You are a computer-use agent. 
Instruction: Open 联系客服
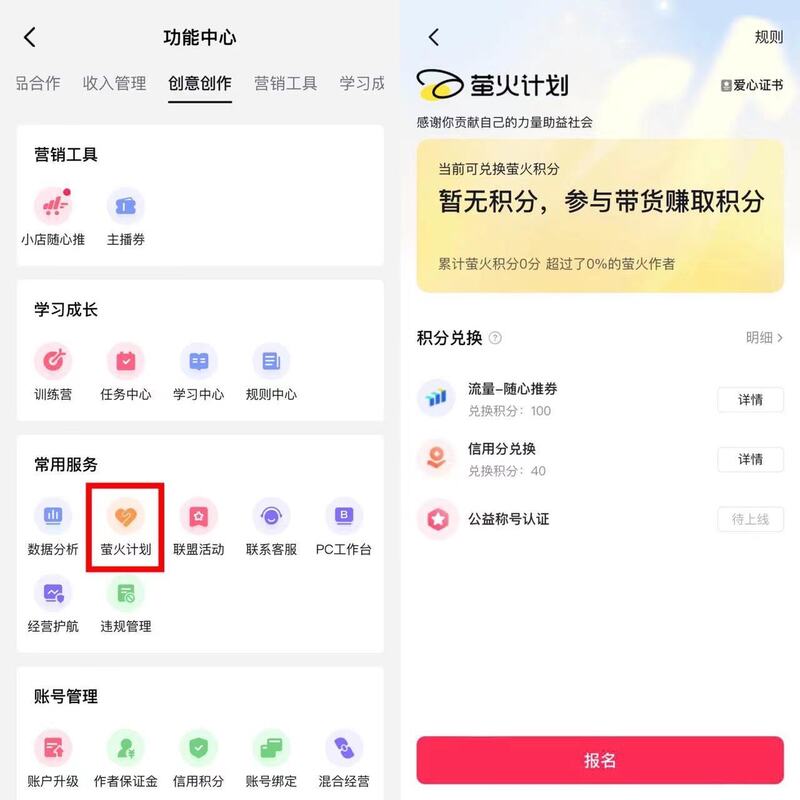(x=271, y=526)
